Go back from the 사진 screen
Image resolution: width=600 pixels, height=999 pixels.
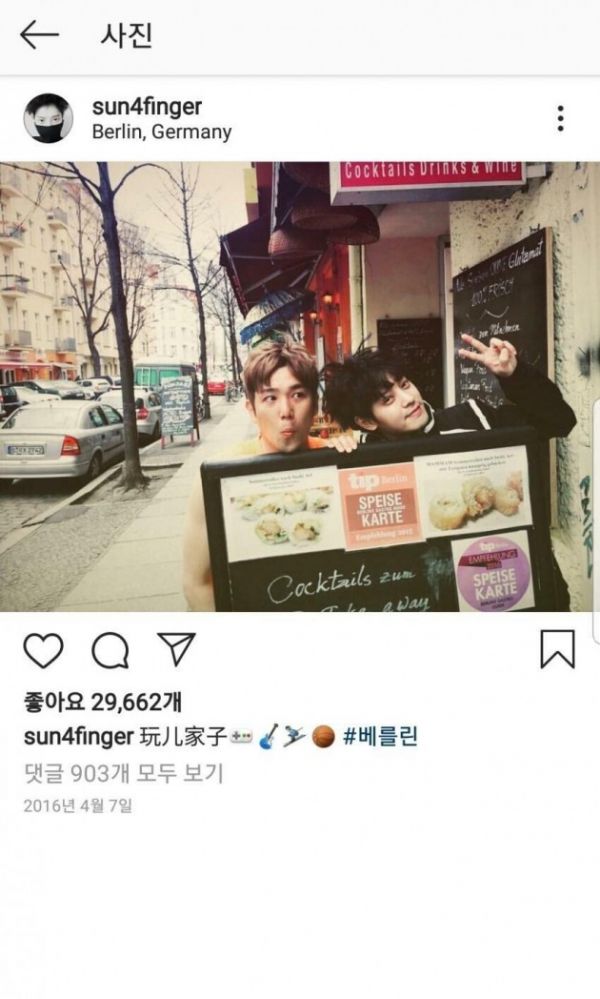click(x=39, y=35)
